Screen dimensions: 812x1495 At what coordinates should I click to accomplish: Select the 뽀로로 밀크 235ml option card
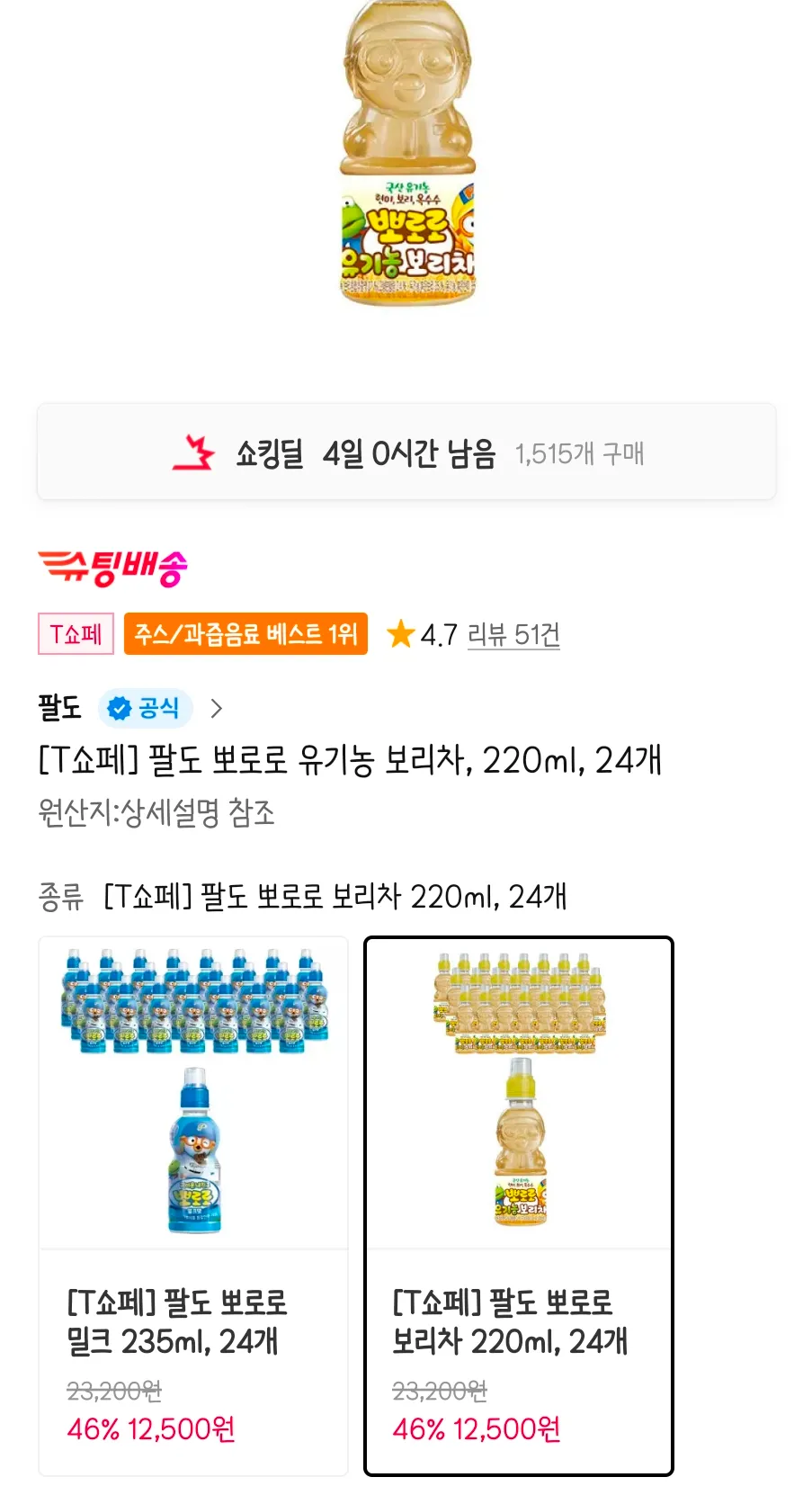193,1205
